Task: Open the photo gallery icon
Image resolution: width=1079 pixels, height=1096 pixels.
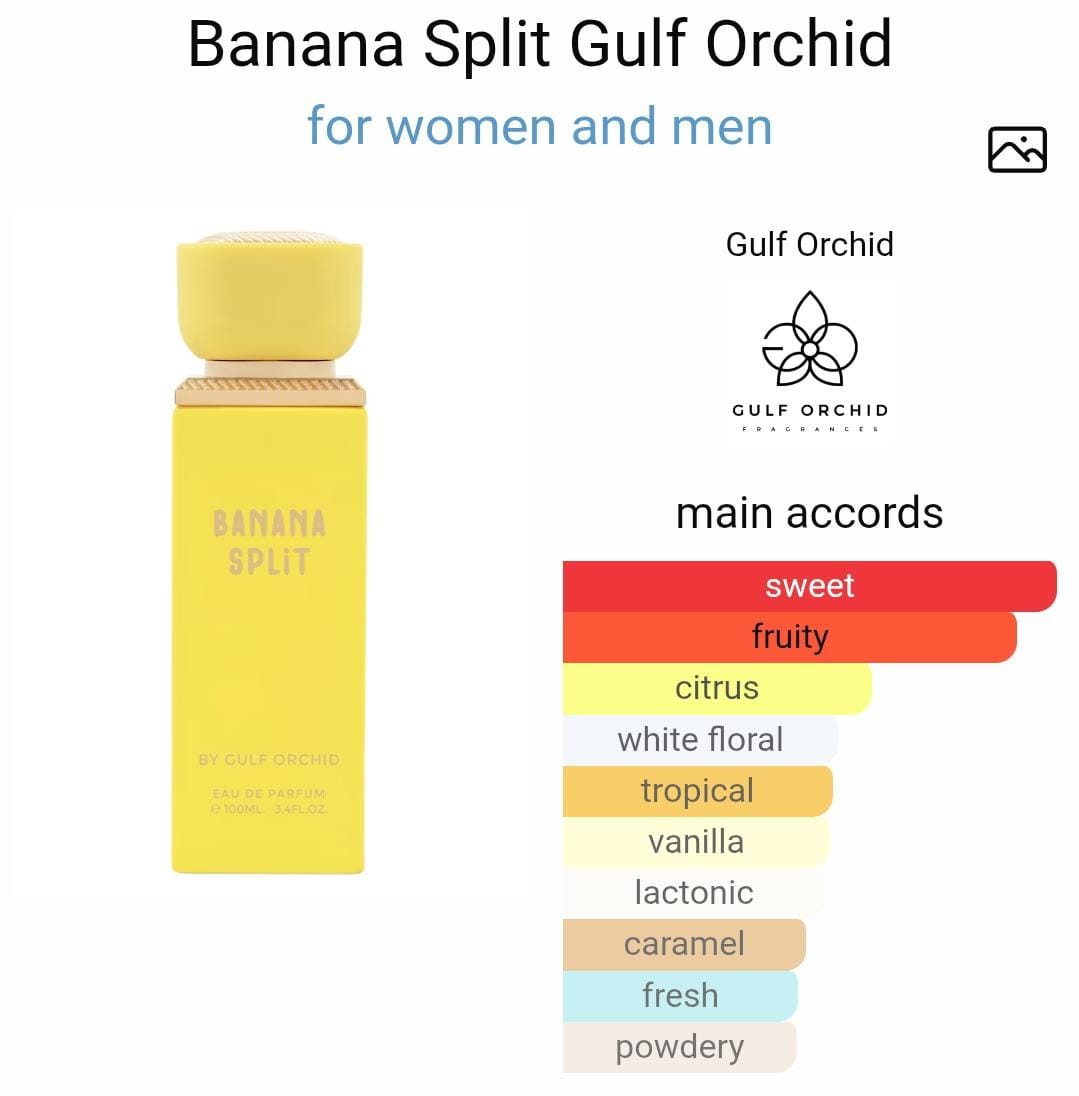Action: pos(1017,150)
